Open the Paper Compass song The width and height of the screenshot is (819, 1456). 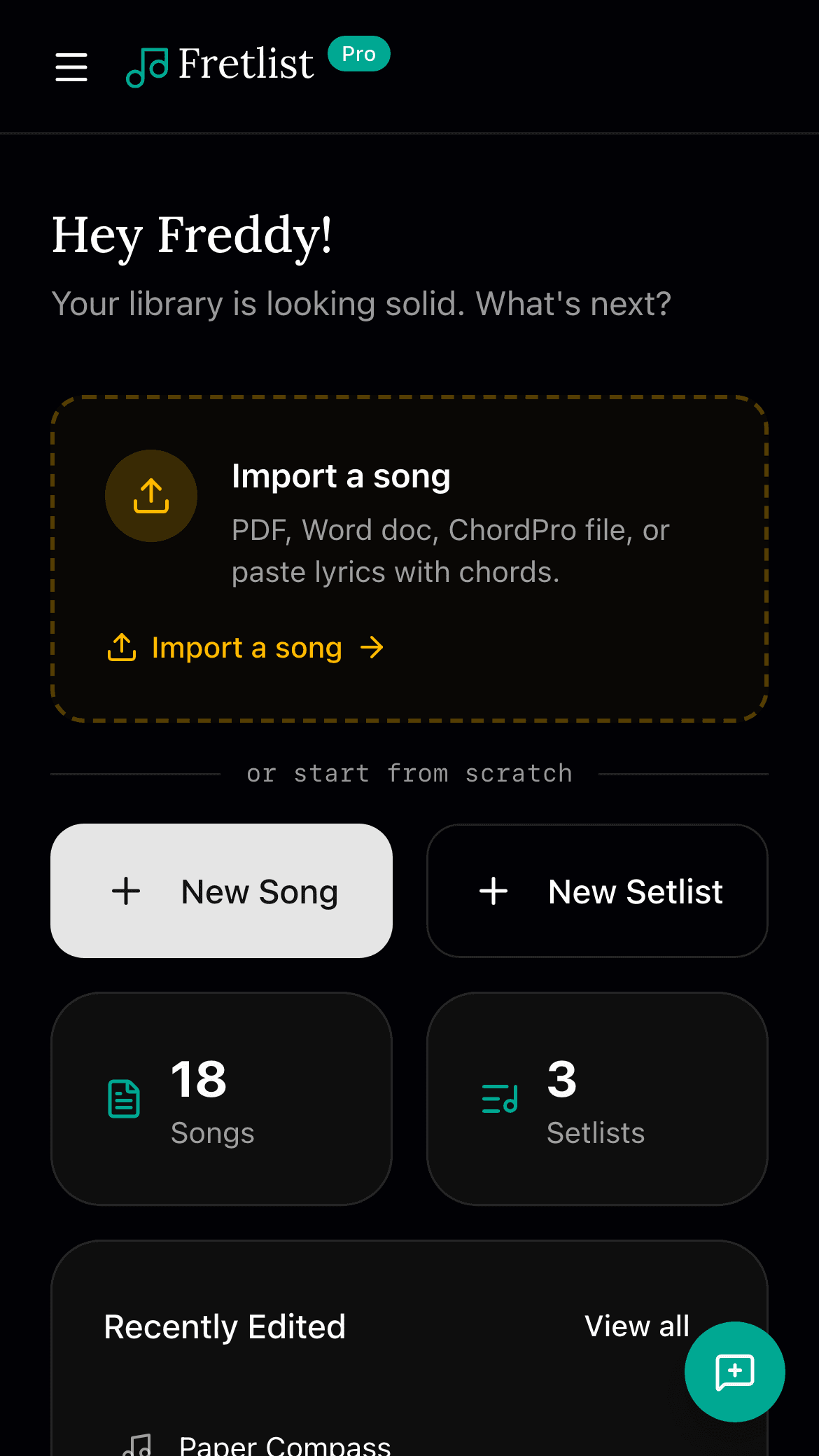click(x=284, y=1445)
